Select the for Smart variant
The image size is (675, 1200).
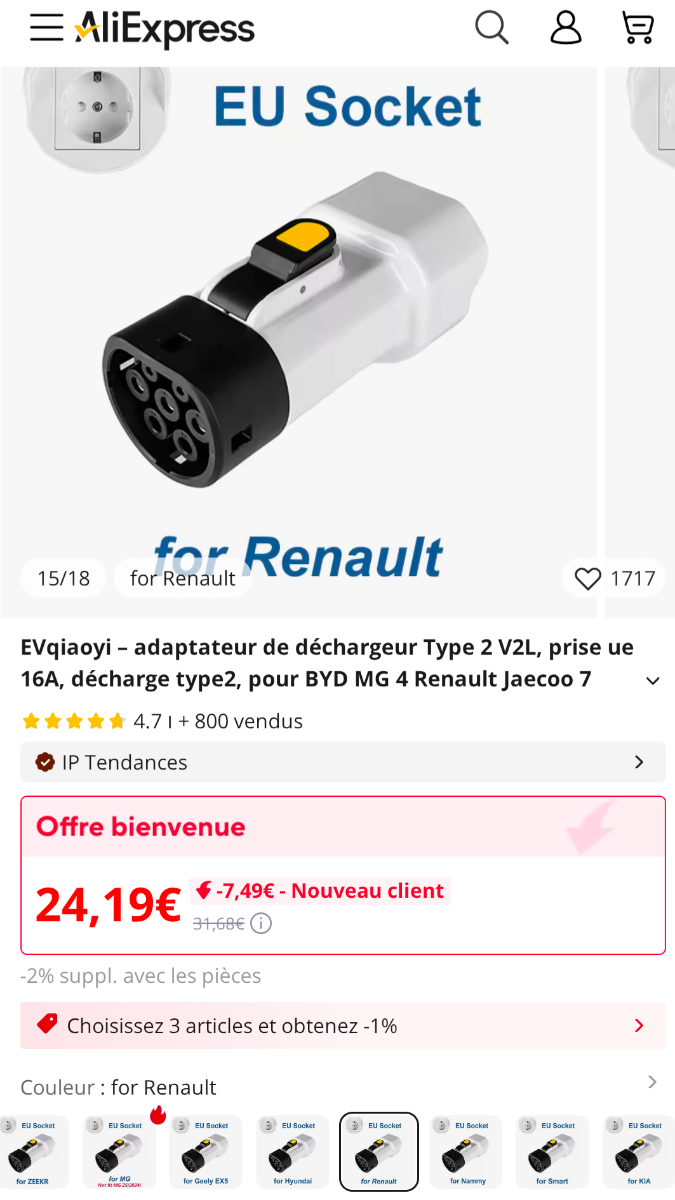coord(552,1152)
